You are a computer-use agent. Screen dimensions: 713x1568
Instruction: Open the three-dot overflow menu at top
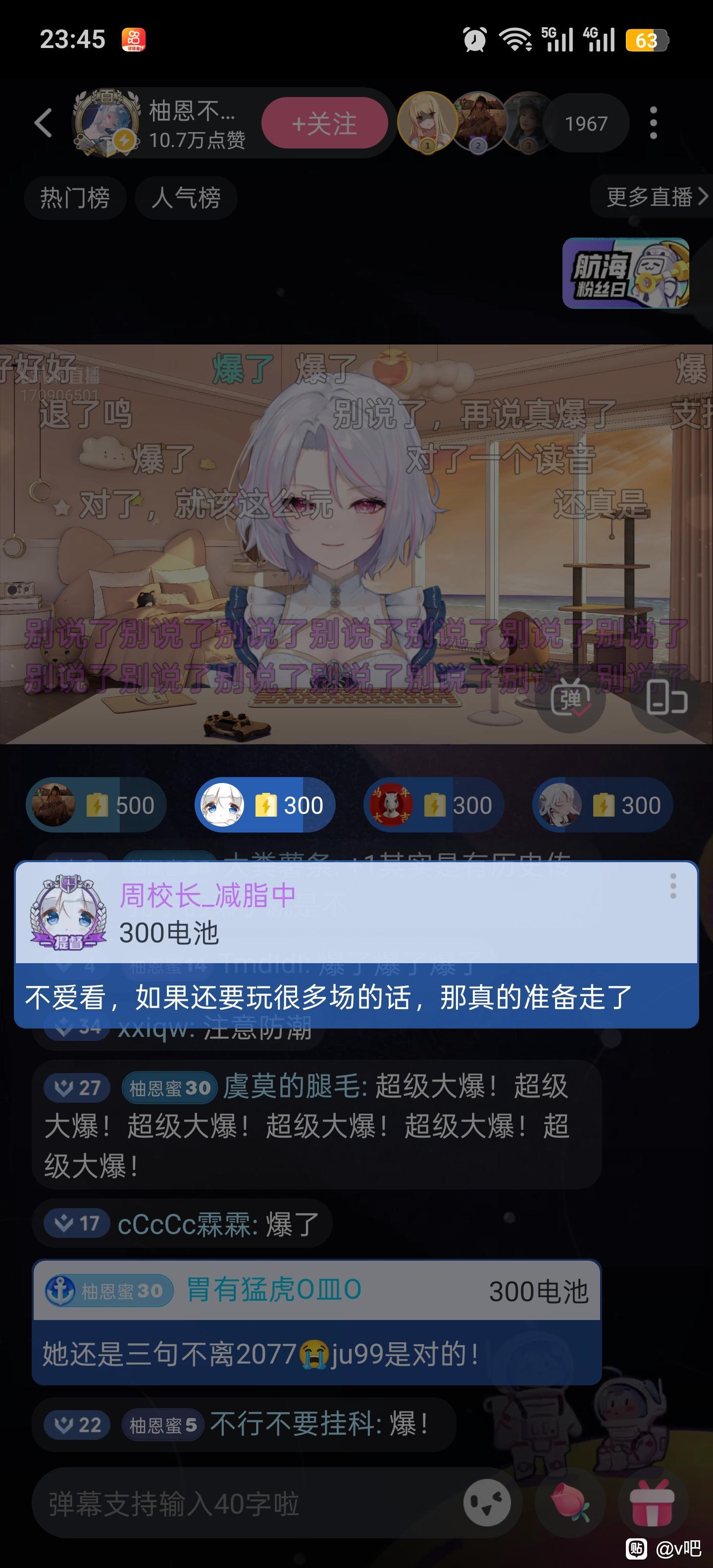point(653,124)
